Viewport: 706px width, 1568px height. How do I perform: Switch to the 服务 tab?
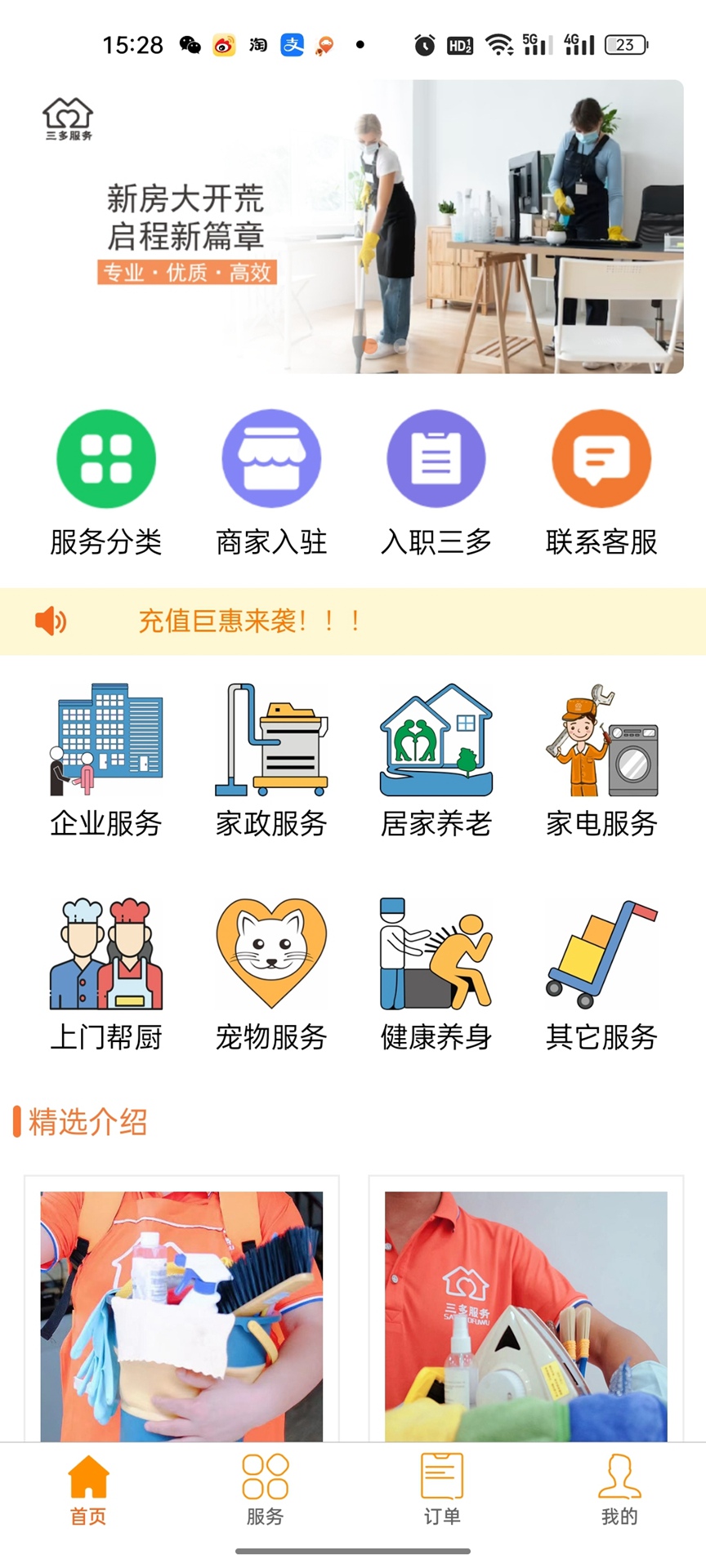(x=265, y=1490)
